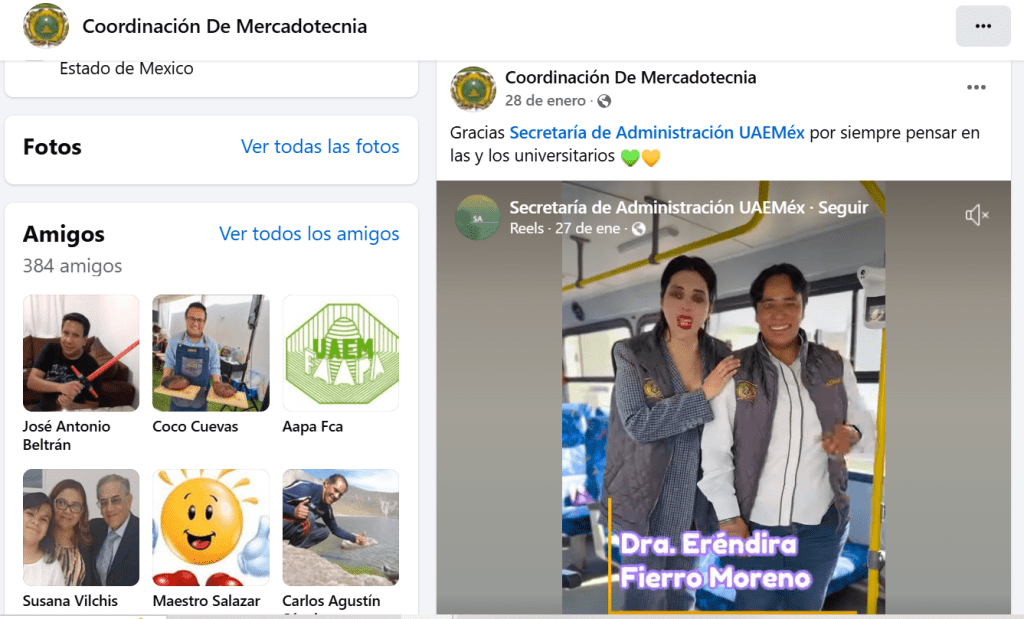The image size is (1024, 619).
Task: Open the Secretaría de Administración UAEMéx mention link
Action: (657, 133)
